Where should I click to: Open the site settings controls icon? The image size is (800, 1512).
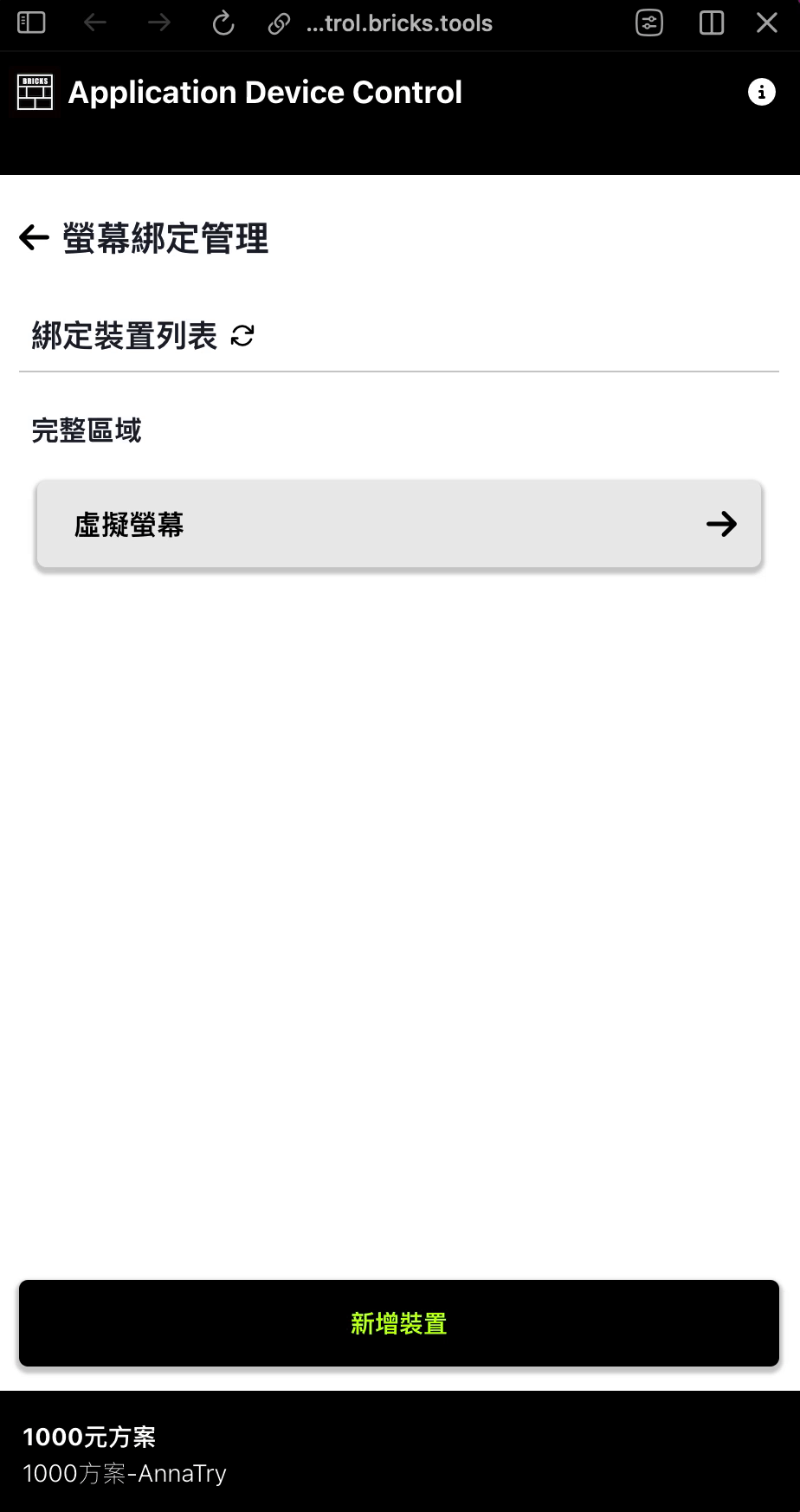click(x=649, y=23)
